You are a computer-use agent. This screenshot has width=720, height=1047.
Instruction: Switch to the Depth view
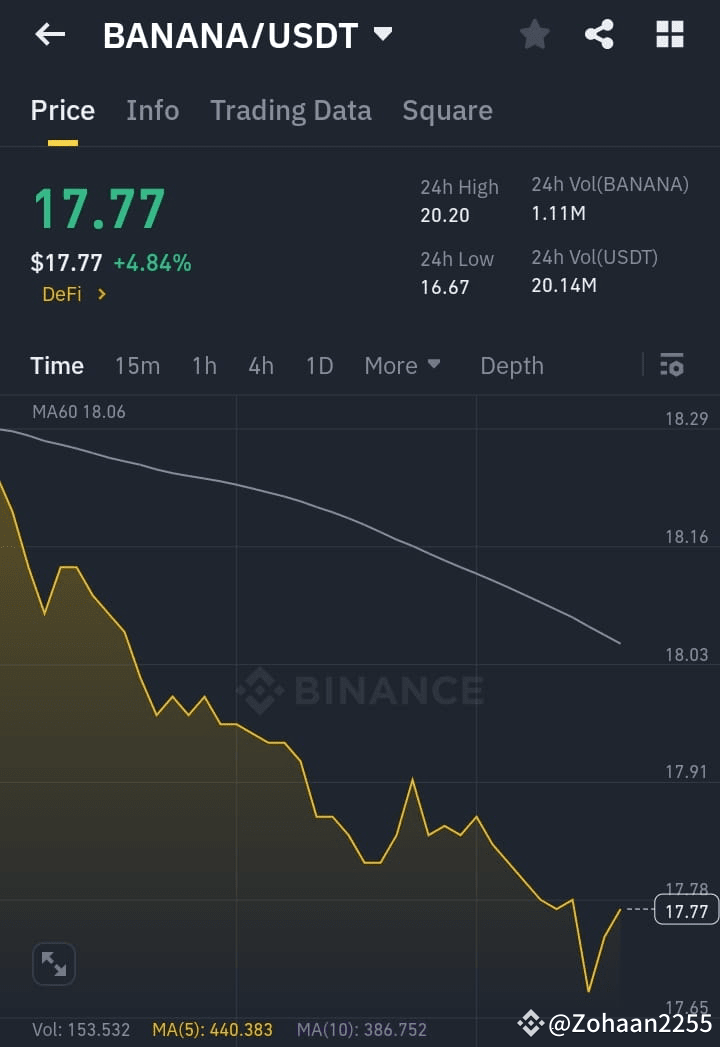pos(511,366)
